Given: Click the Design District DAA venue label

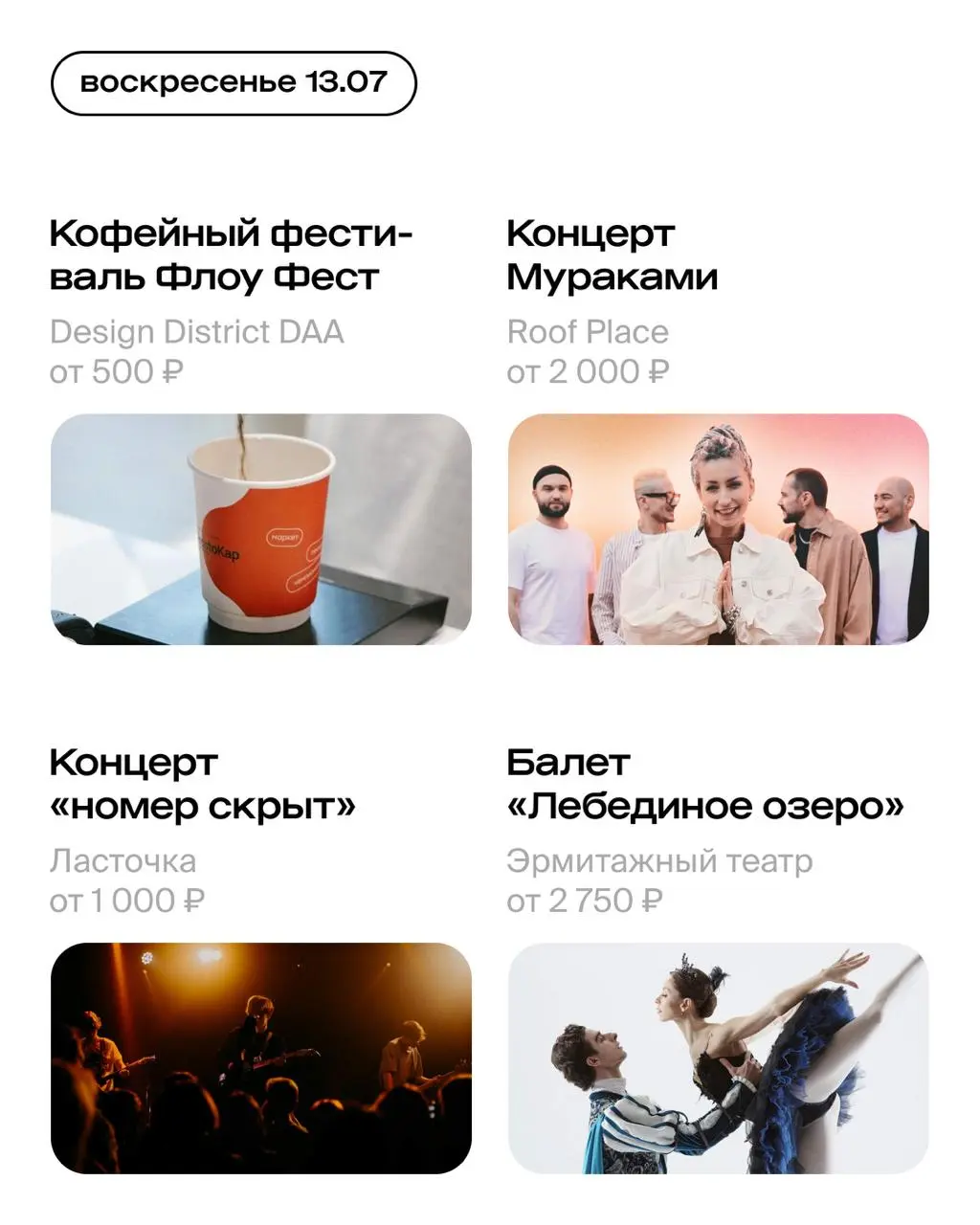Looking at the screenshot, I should (197, 331).
